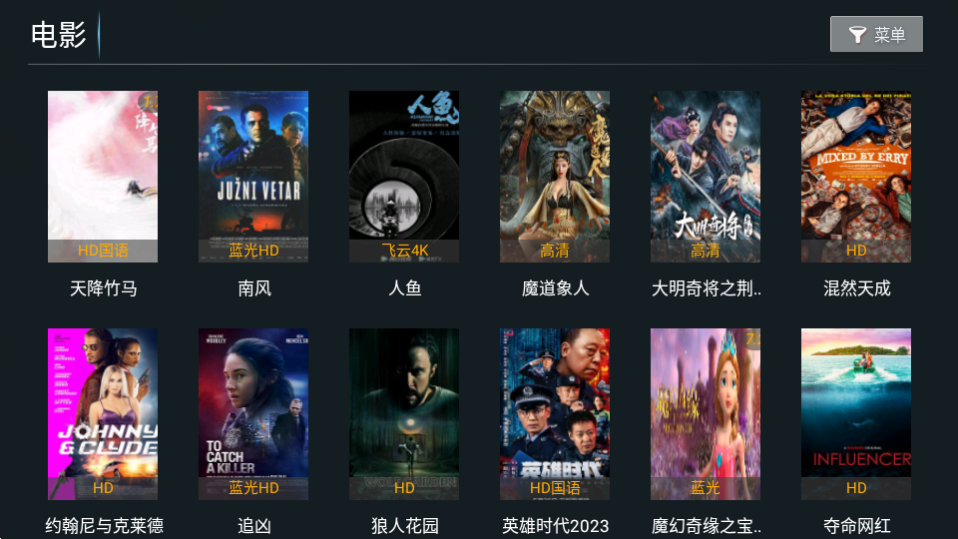Image resolution: width=958 pixels, height=539 pixels.
Task: Select the movie 南风
Action: pos(253,177)
